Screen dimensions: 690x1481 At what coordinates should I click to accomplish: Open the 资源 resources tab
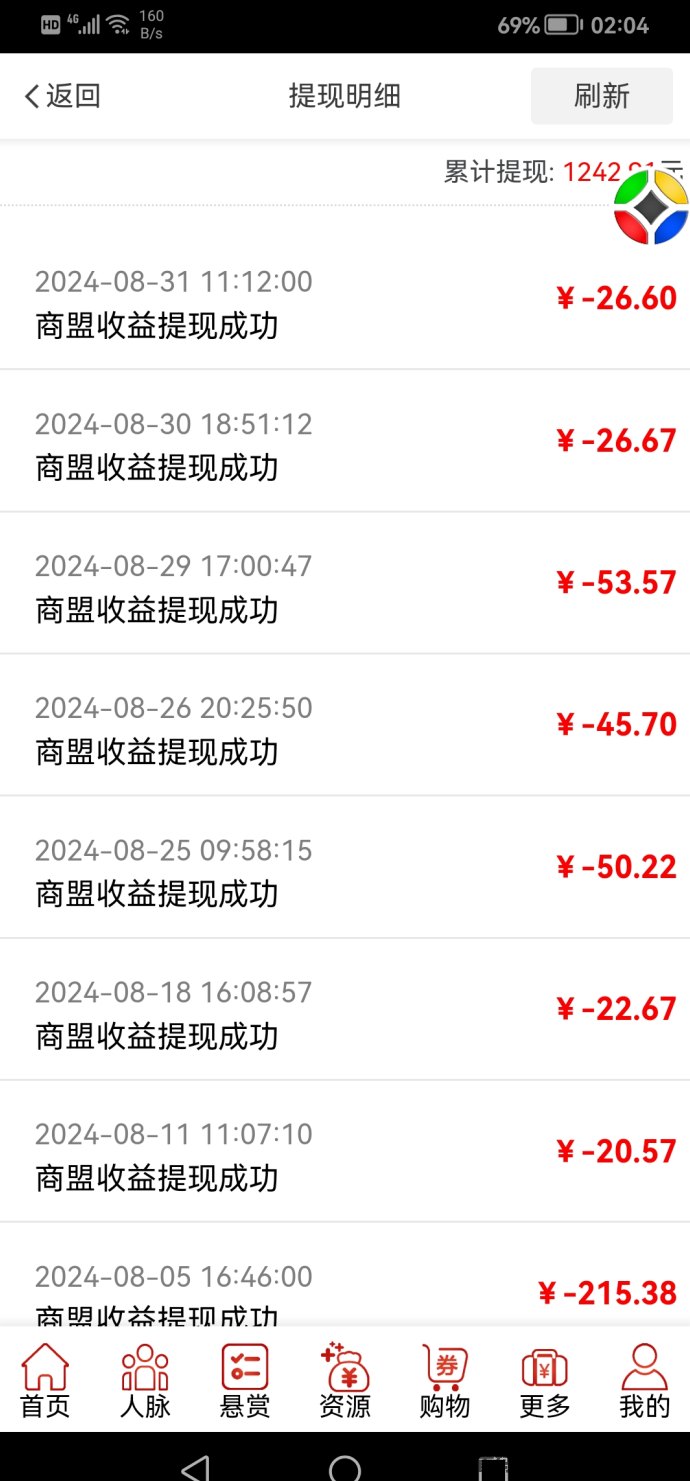(x=345, y=1381)
